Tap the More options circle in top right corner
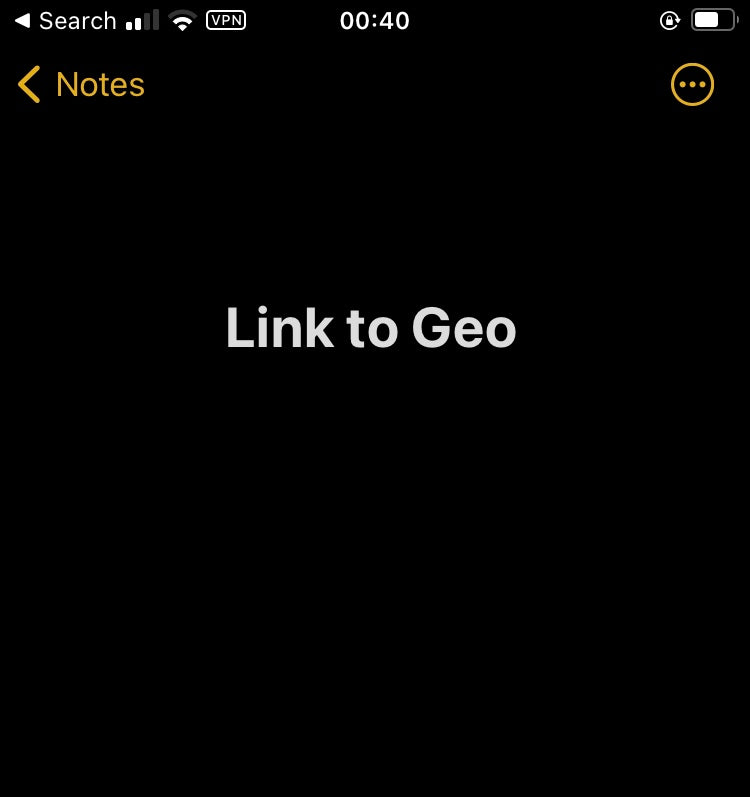The image size is (750, 797). (x=692, y=84)
